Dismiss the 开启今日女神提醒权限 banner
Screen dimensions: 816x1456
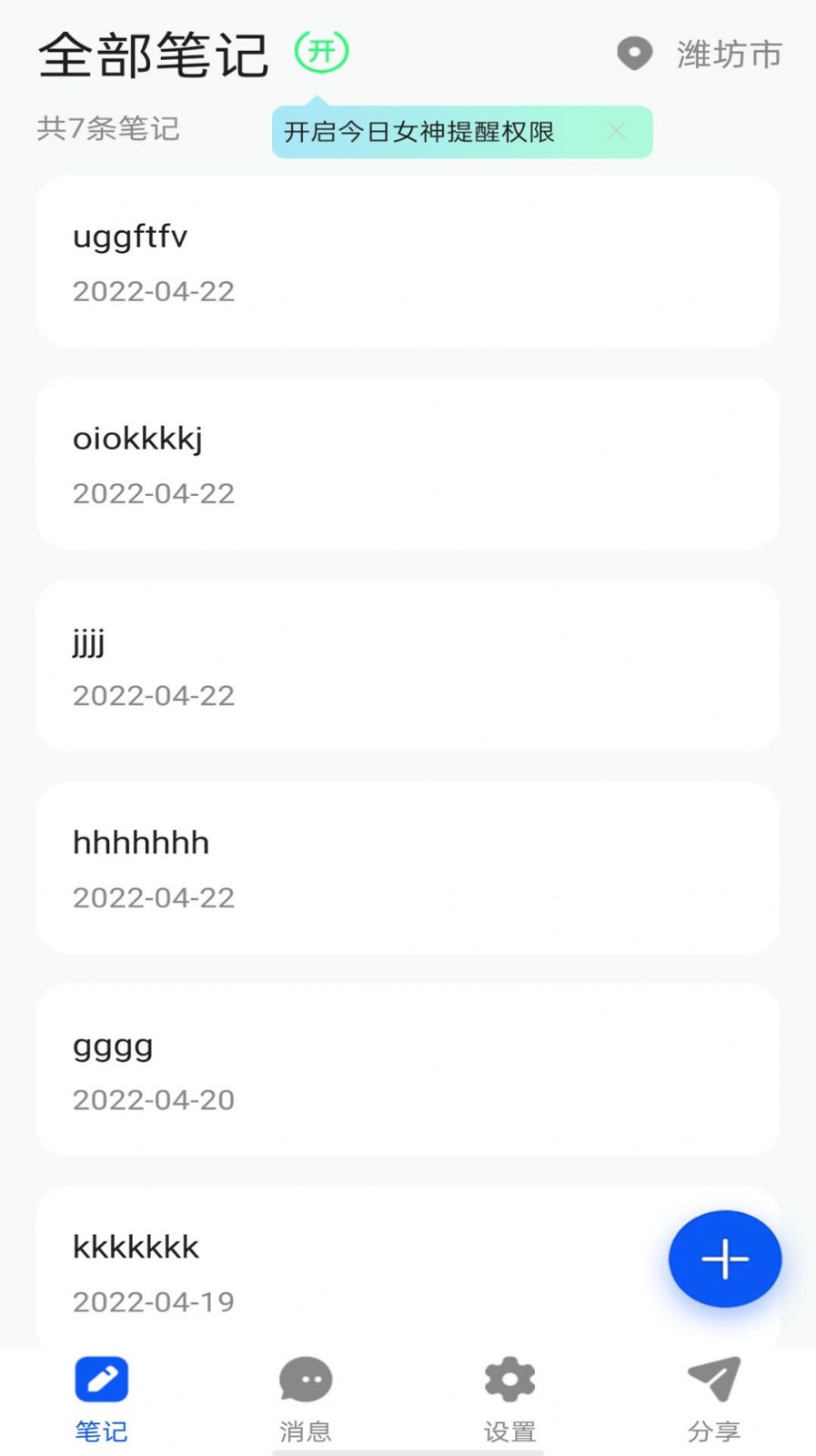click(617, 131)
